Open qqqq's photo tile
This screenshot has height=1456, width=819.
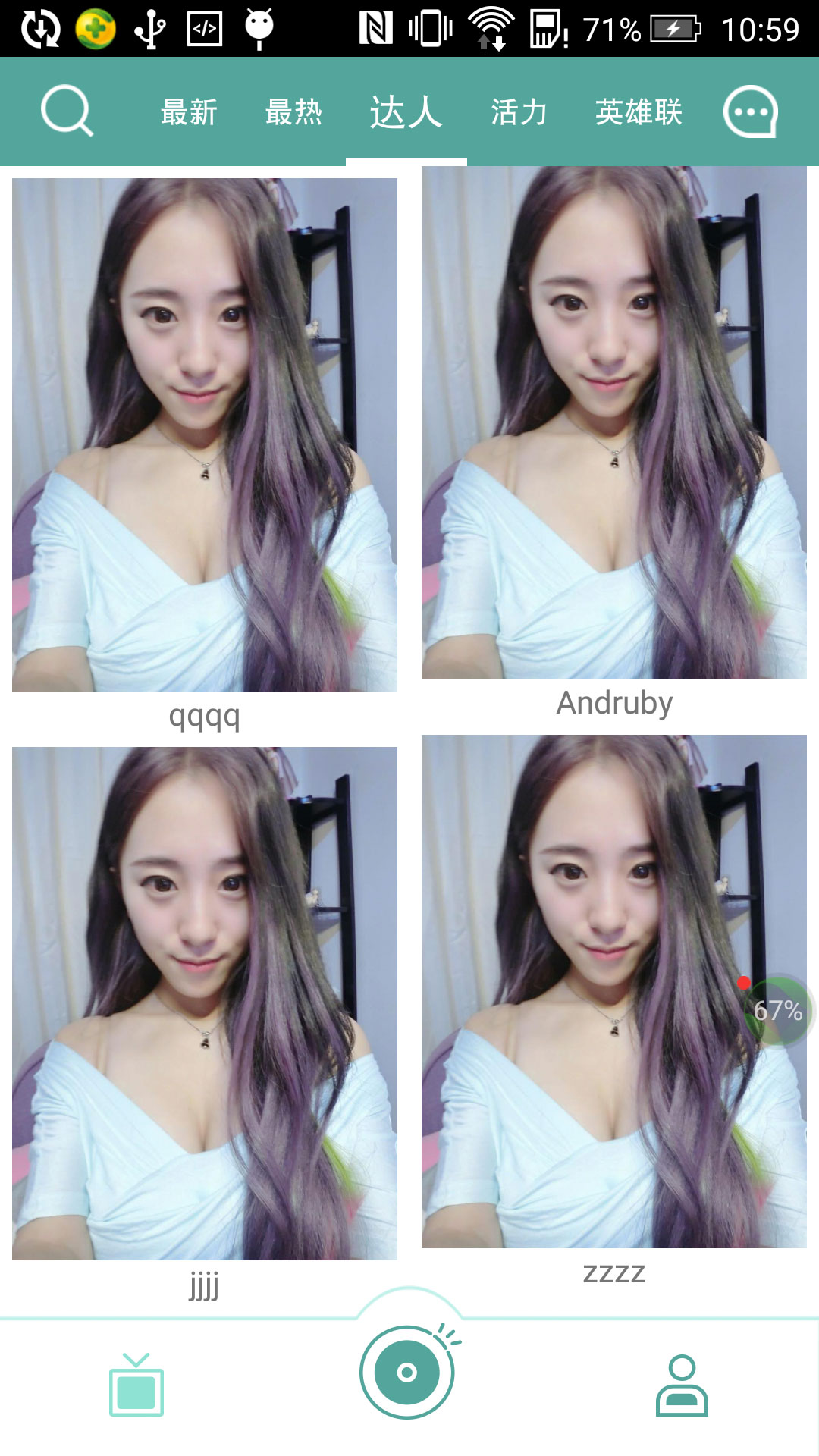pyautogui.click(x=205, y=435)
